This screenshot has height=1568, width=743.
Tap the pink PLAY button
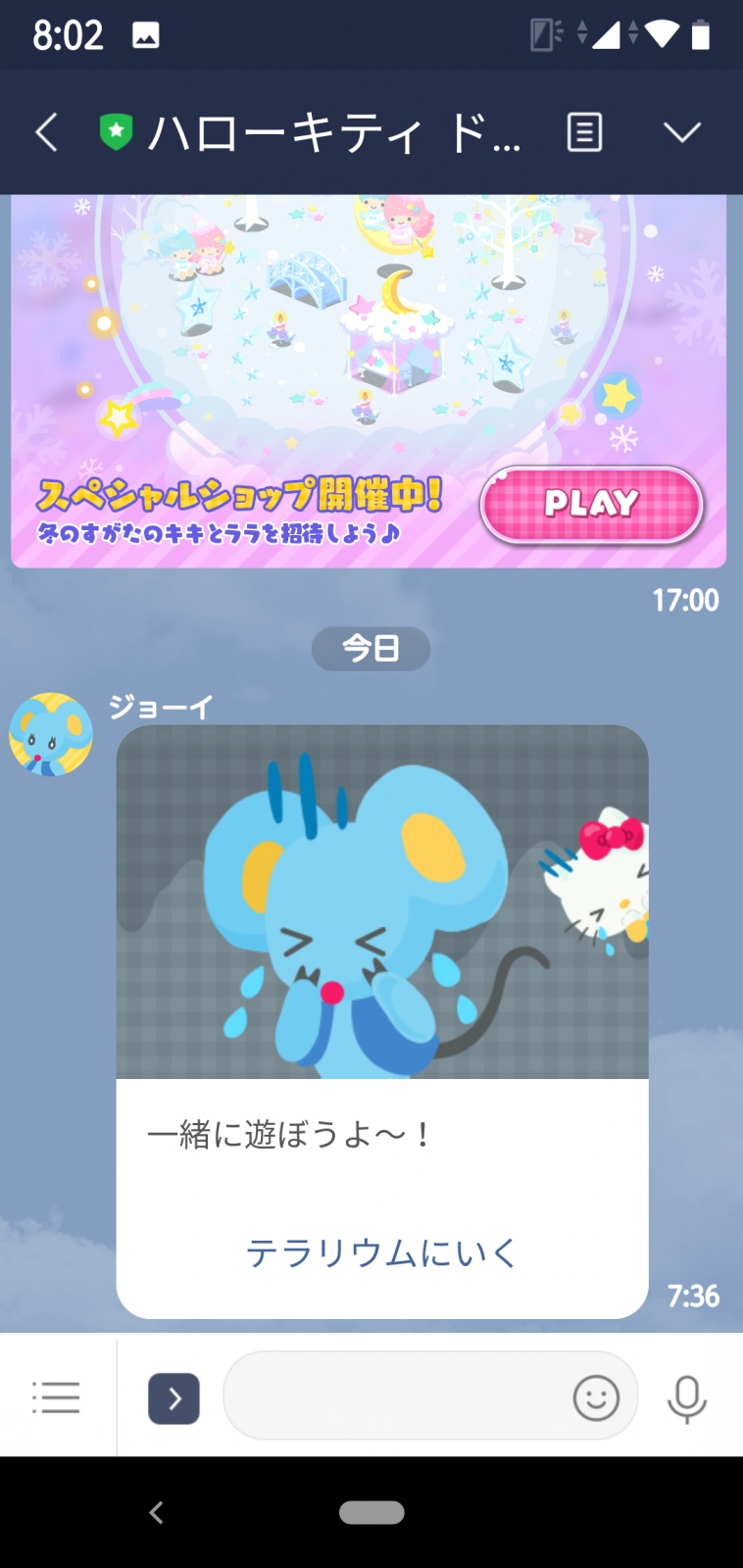592,504
